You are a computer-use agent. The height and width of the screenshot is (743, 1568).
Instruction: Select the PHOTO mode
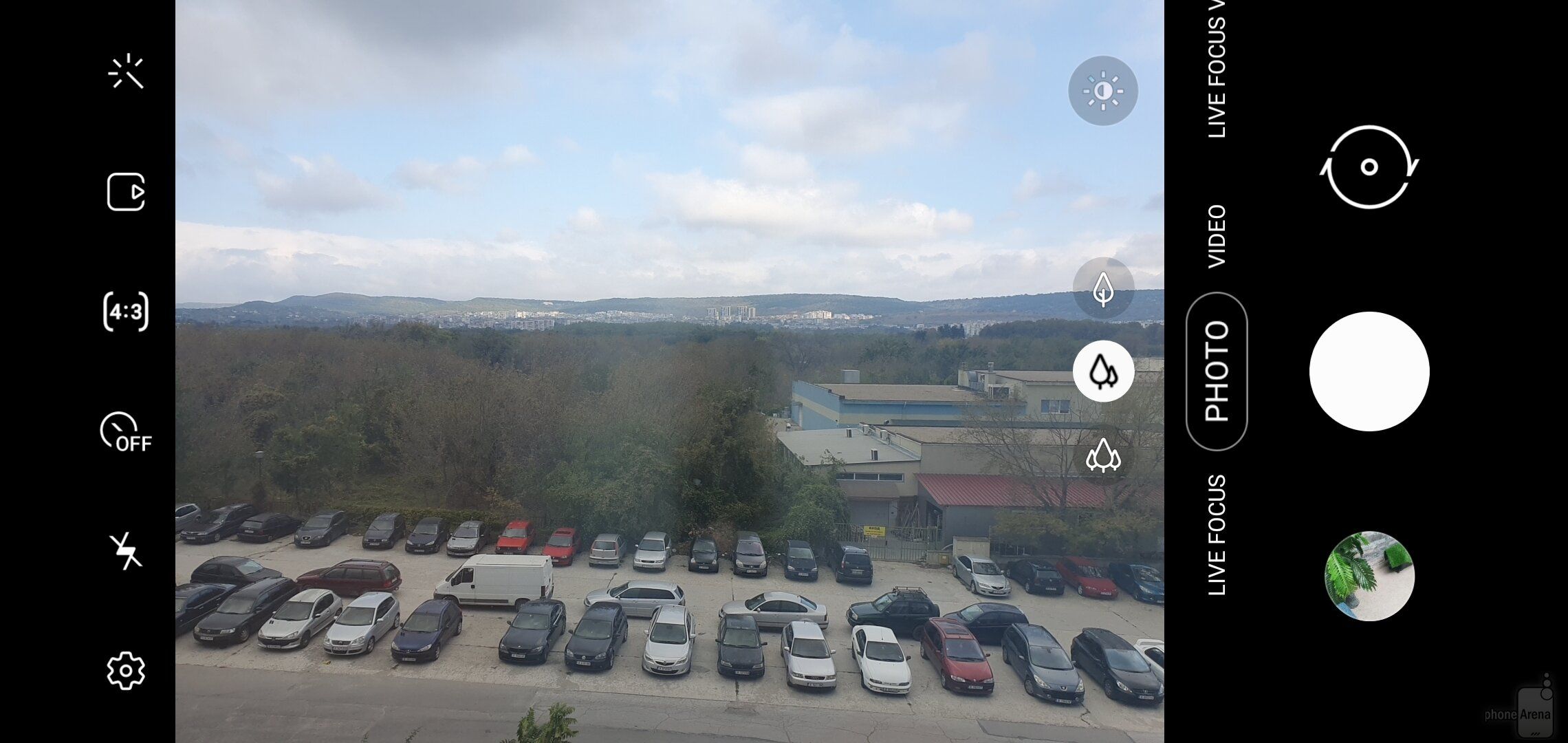click(1217, 371)
